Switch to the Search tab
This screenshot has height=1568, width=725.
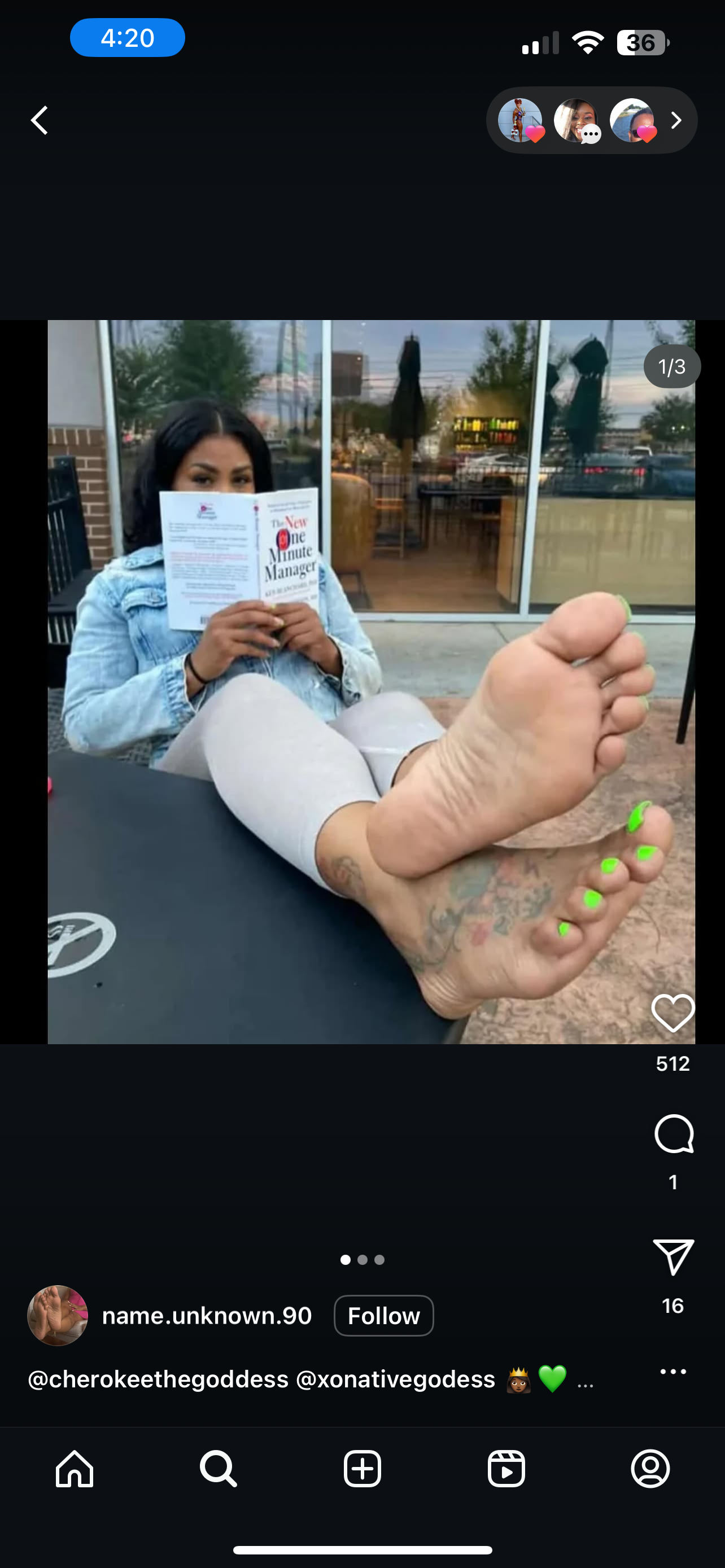pyautogui.click(x=219, y=1468)
